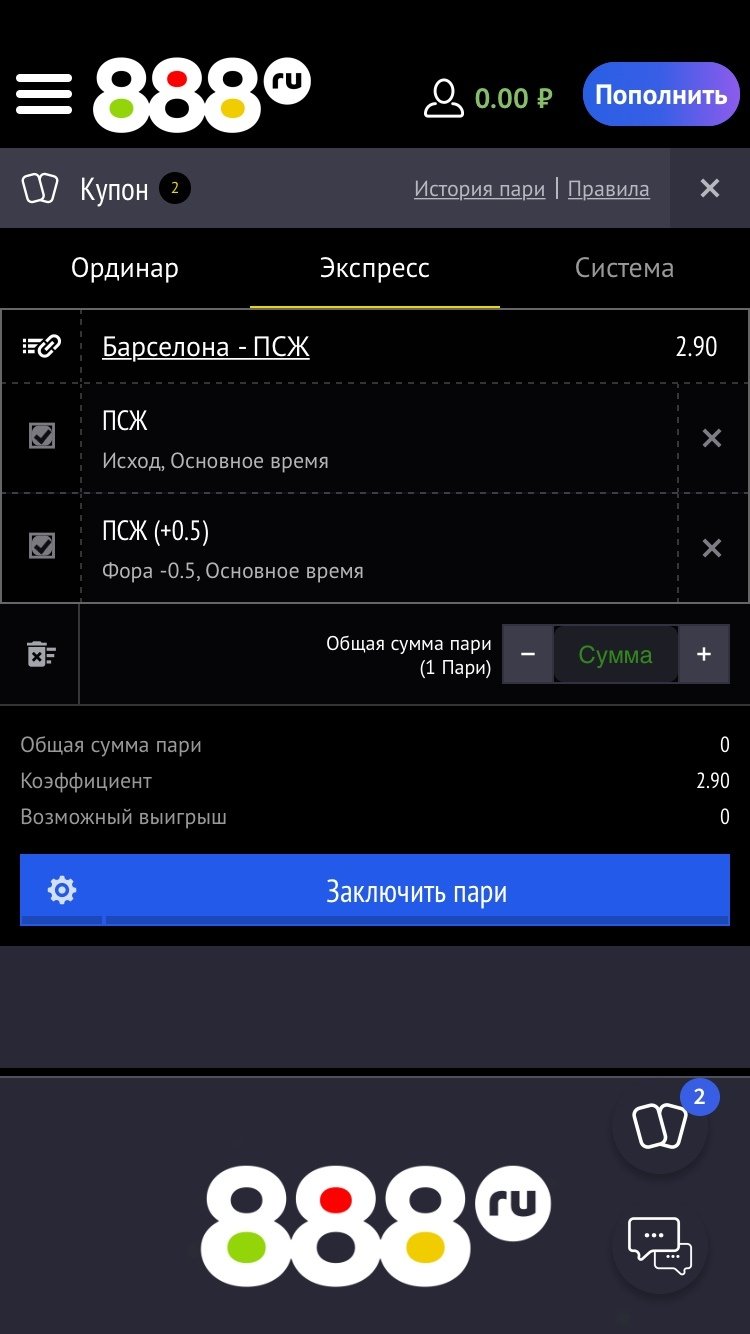Remove the ПСЖ Исход bet
The image size is (750, 1334).
pyautogui.click(x=711, y=438)
